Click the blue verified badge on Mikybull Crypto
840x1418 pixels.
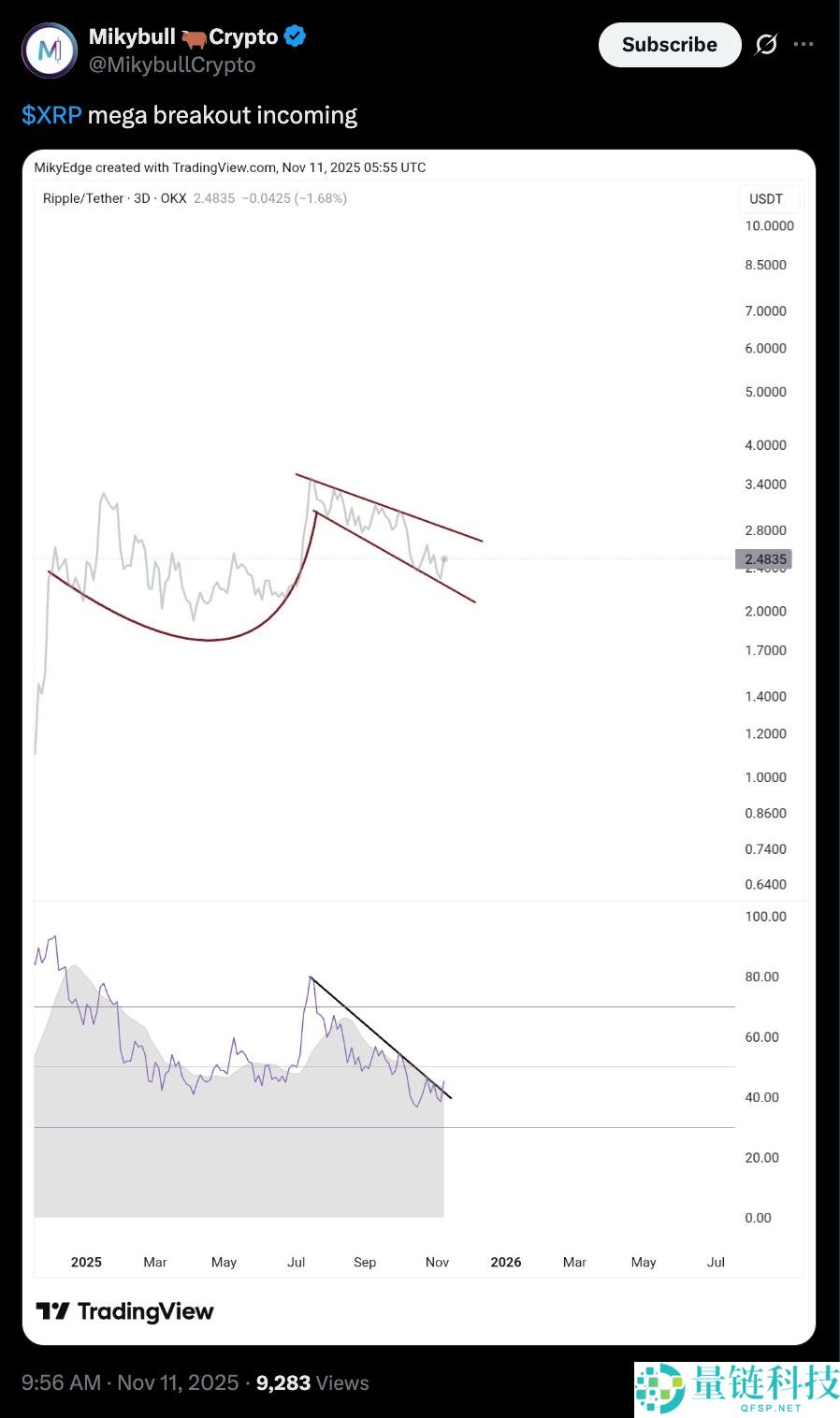point(294,36)
